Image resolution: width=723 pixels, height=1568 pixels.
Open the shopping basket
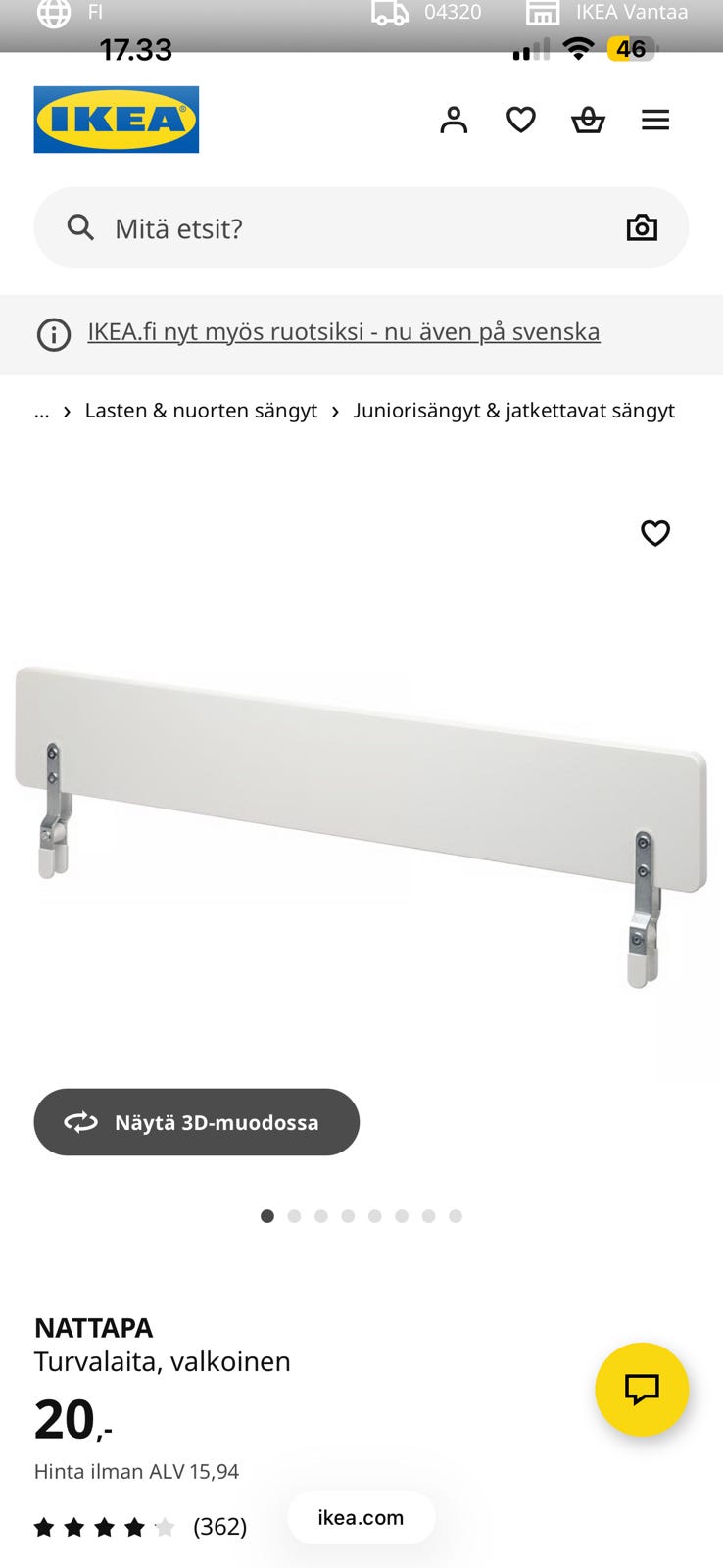pyautogui.click(x=588, y=120)
